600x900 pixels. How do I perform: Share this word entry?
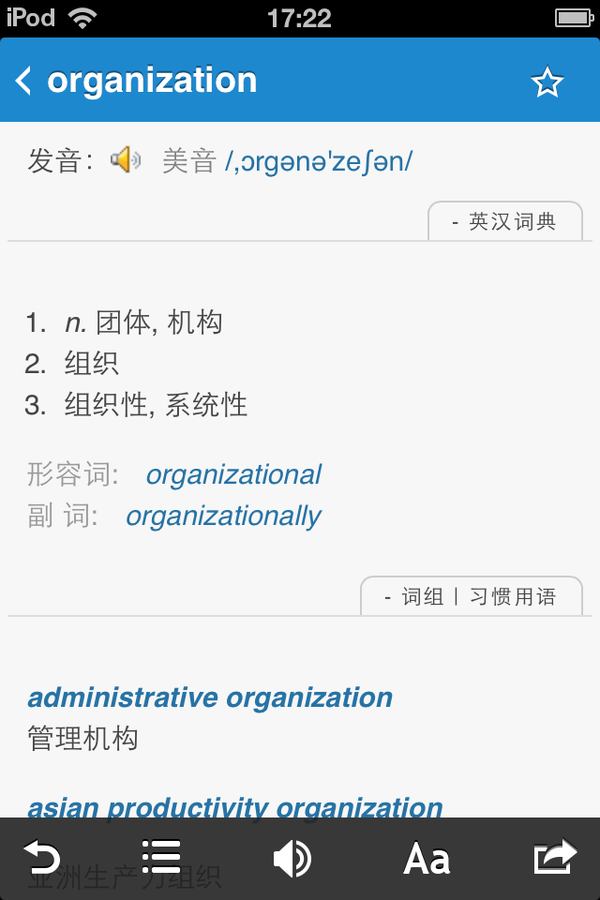coord(555,858)
